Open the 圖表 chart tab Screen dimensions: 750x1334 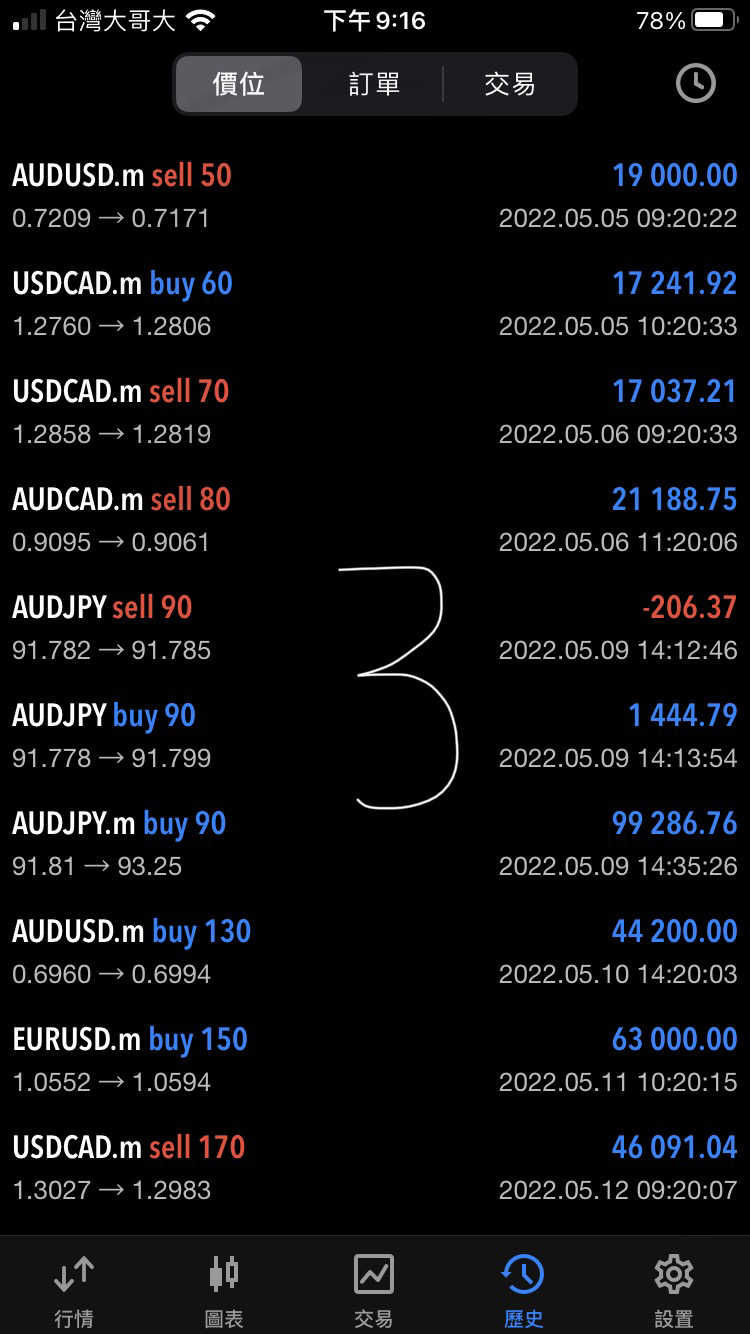[x=224, y=1290]
